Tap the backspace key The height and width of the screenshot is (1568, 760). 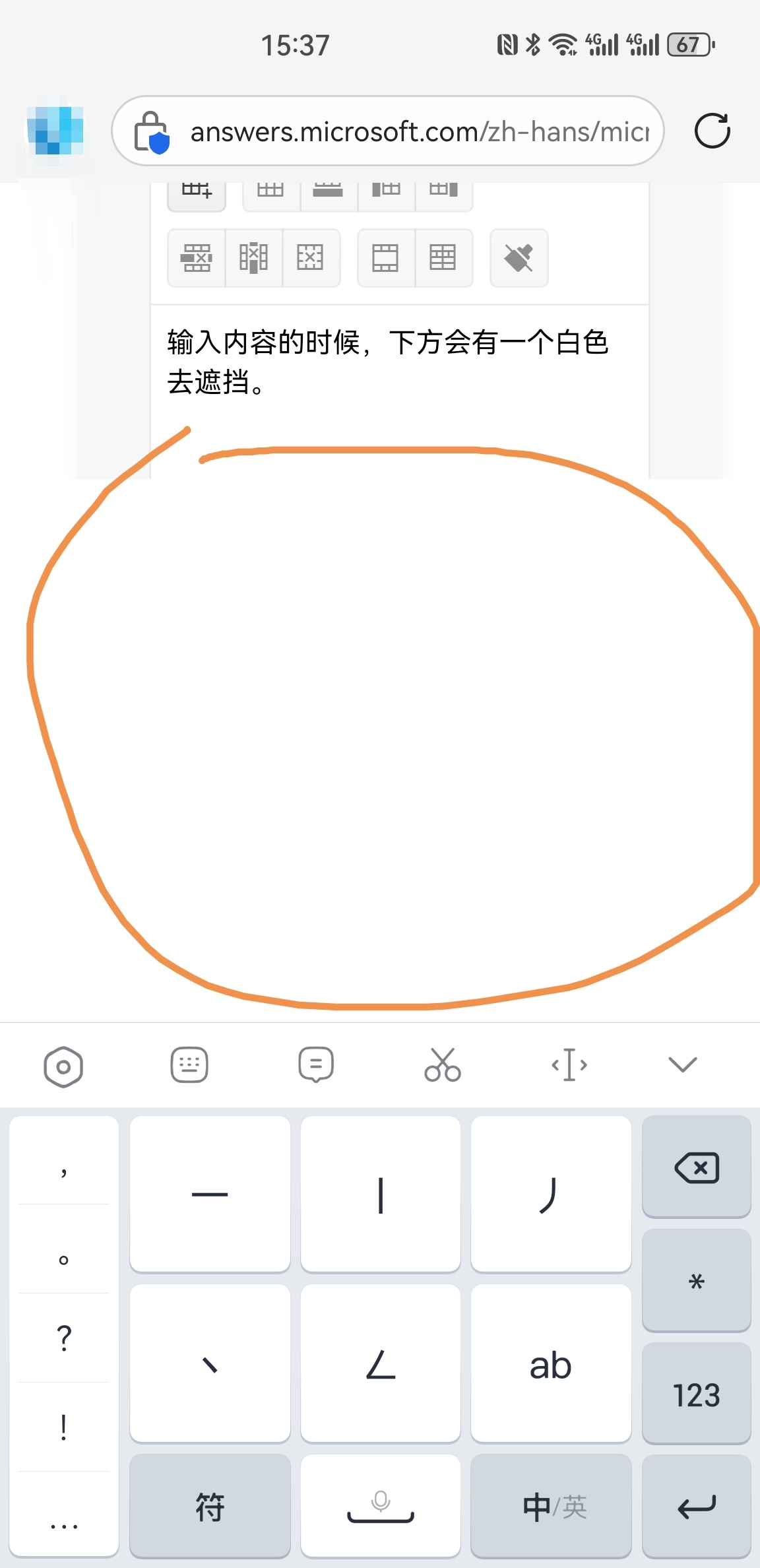(x=696, y=1167)
